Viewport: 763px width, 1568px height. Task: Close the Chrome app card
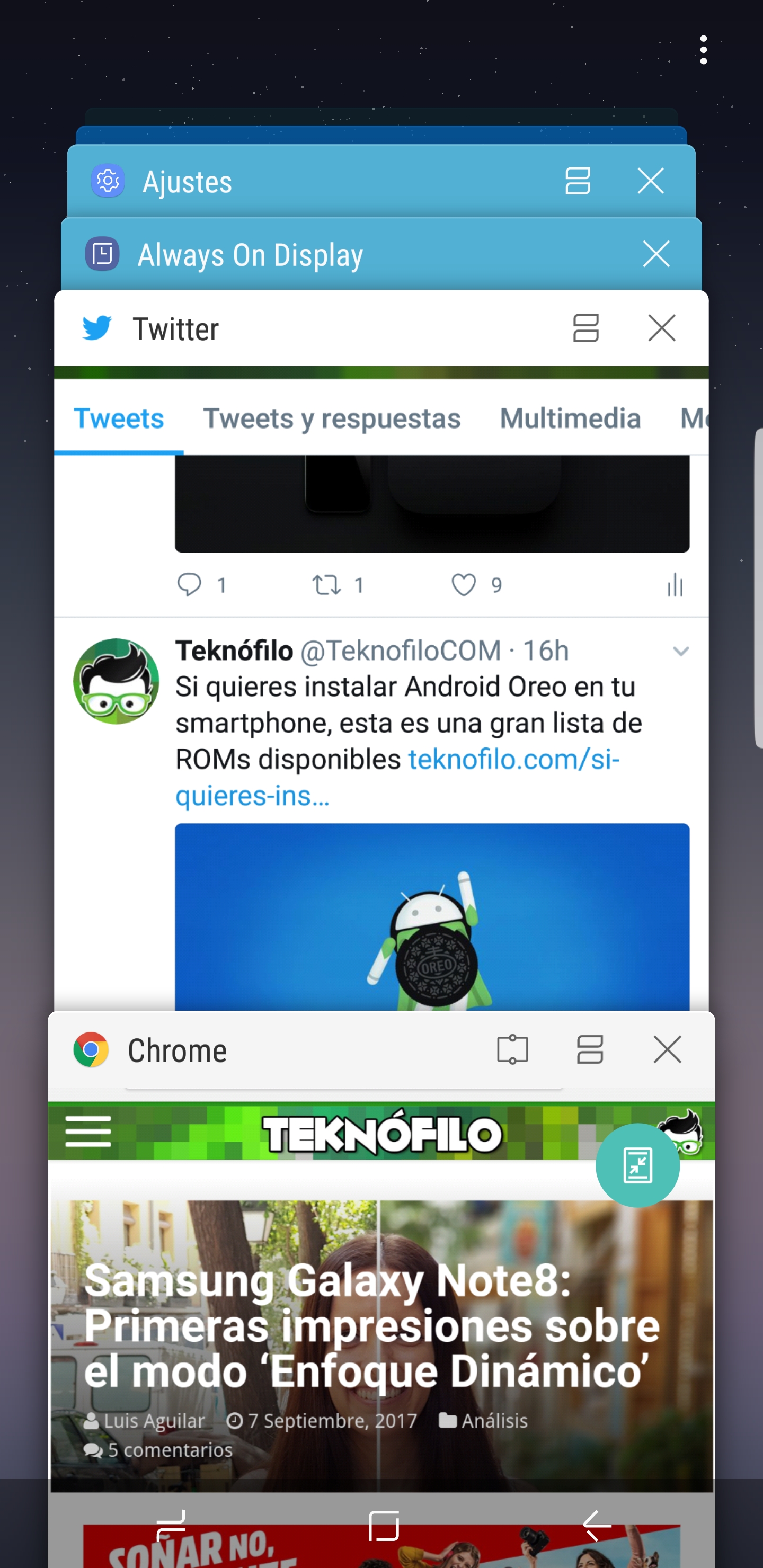[x=667, y=1049]
